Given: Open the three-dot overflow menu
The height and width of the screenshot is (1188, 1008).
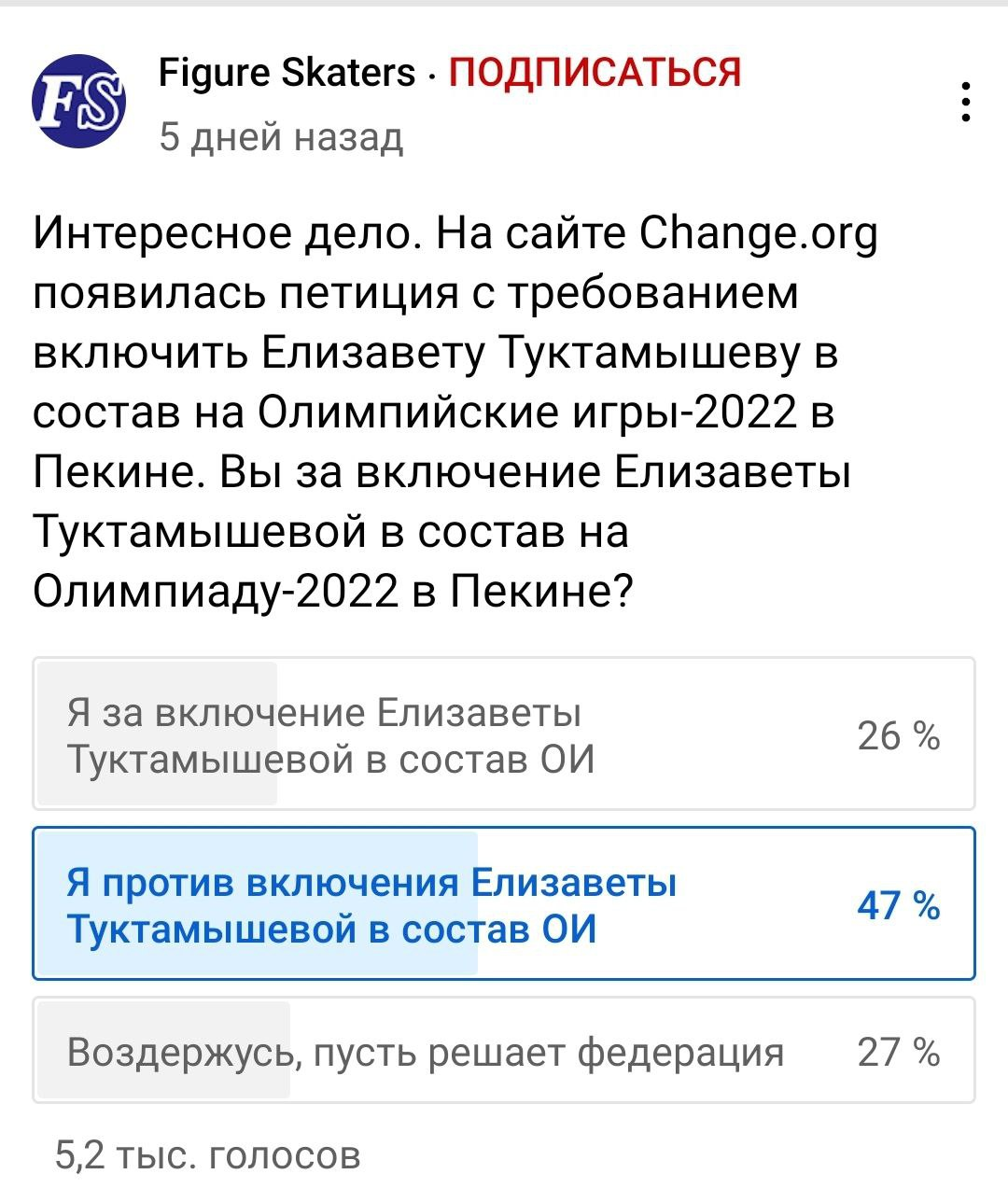Looking at the screenshot, I should tap(967, 102).
